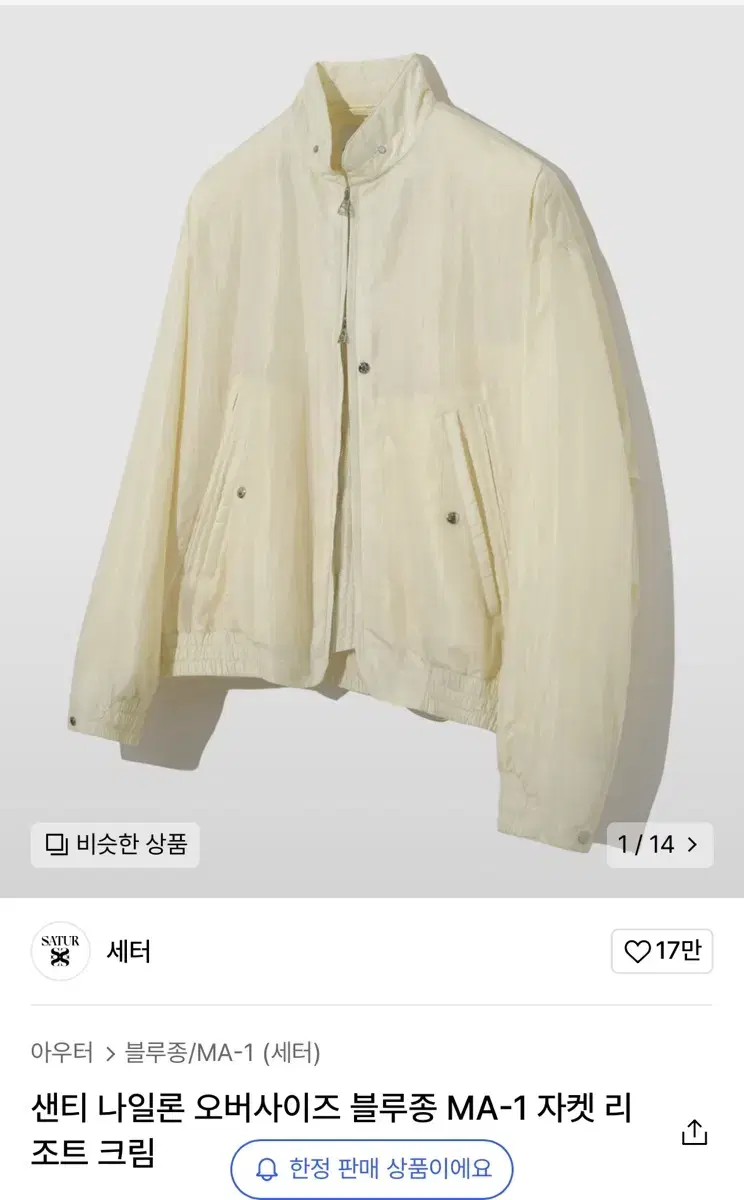The image size is (744, 1200).
Task: Go to next image using 1/14 indicator
Action: 659,844
